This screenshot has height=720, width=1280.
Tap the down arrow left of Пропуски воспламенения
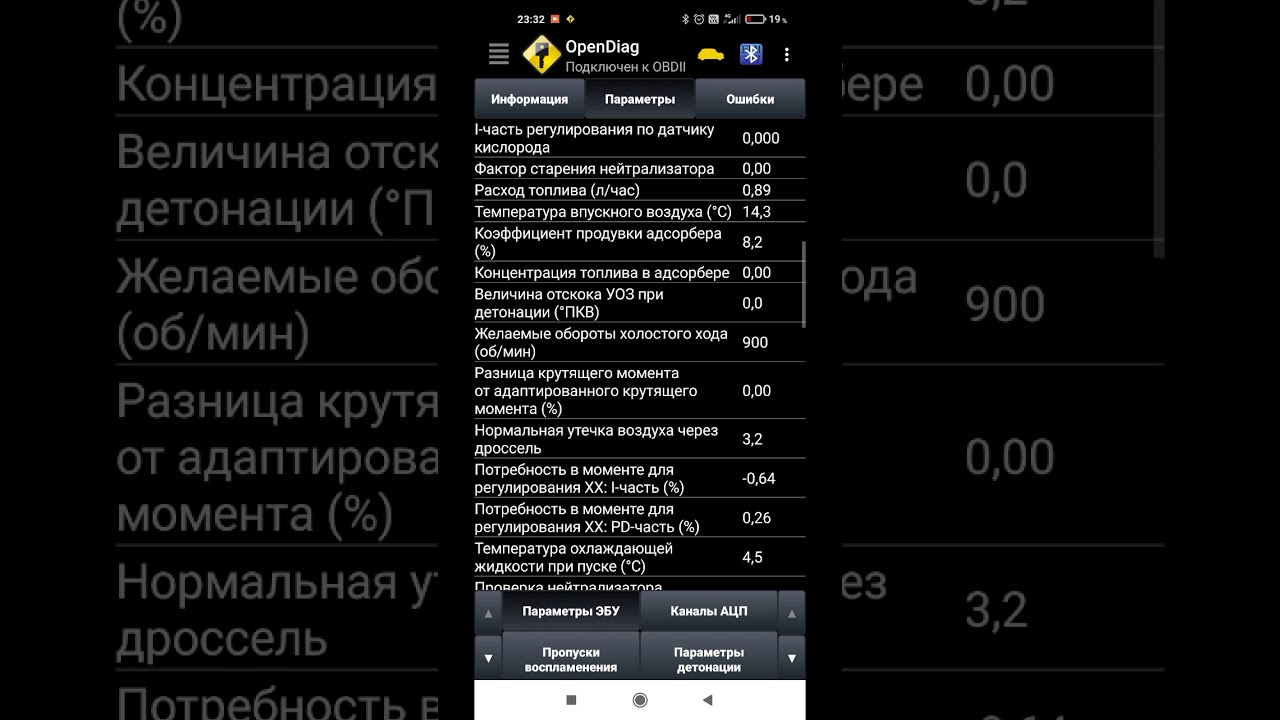pyautogui.click(x=488, y=658)
